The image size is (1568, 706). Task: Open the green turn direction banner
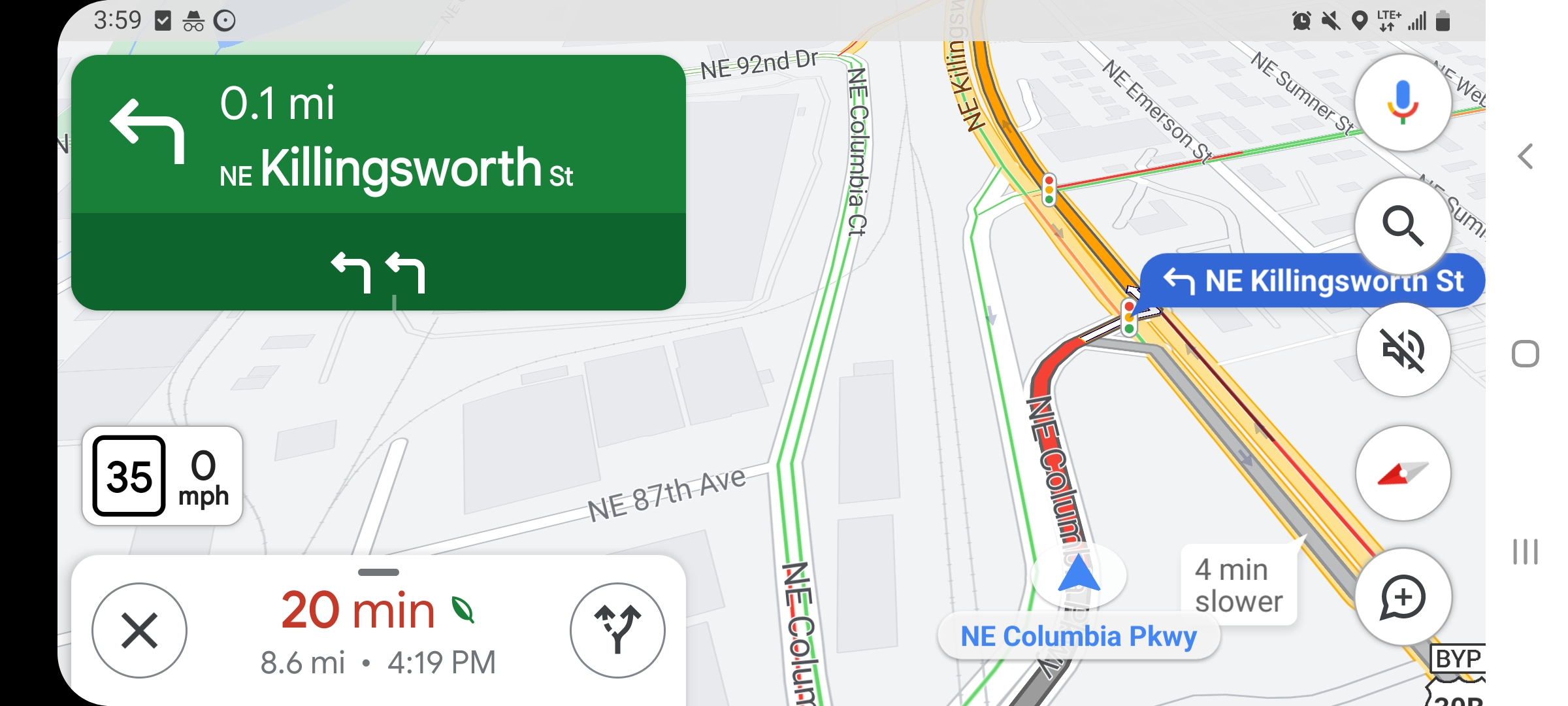(378, 137)
